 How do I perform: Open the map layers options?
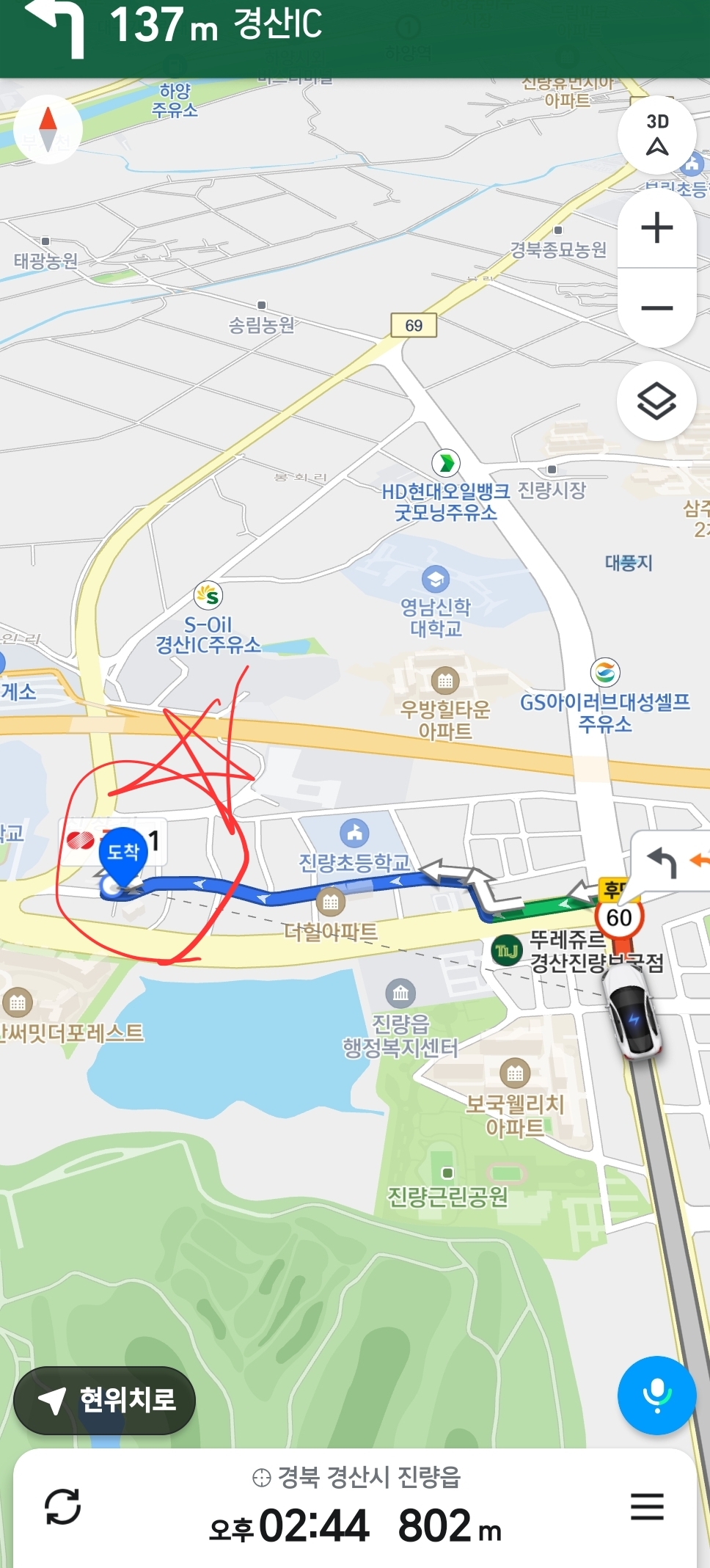point(656,401)
